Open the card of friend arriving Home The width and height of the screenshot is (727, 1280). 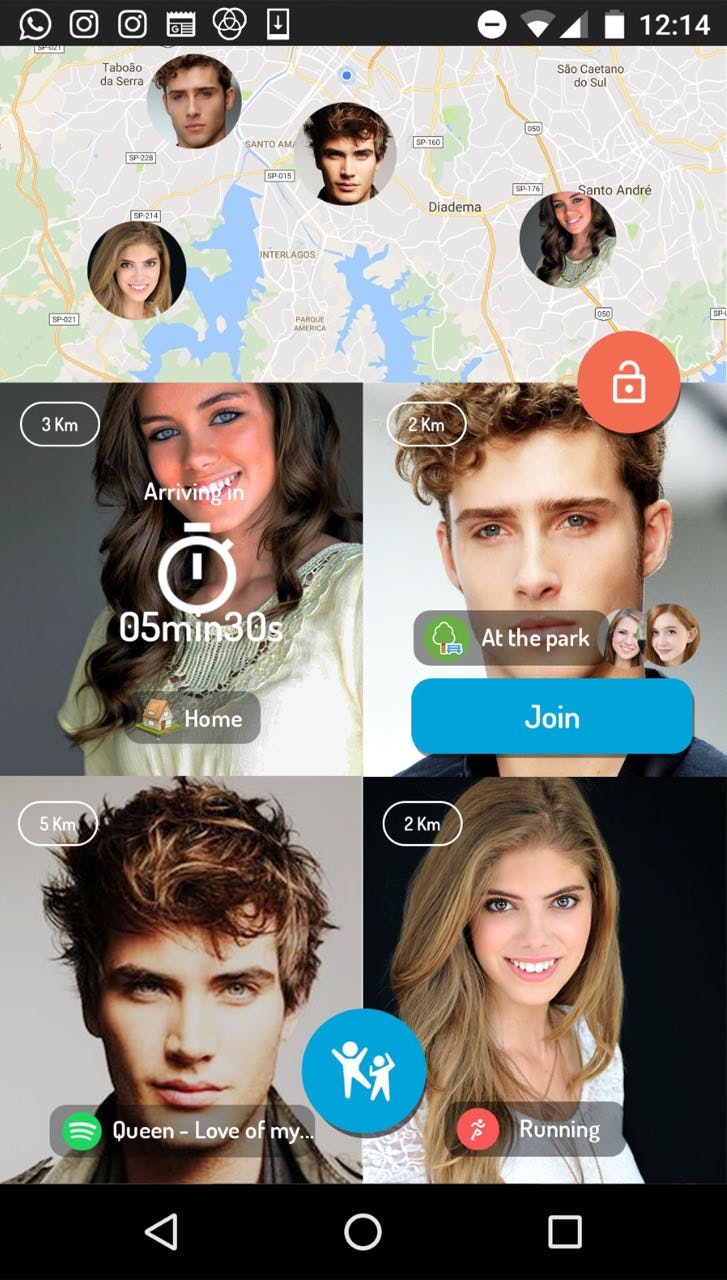click(181, 578)
